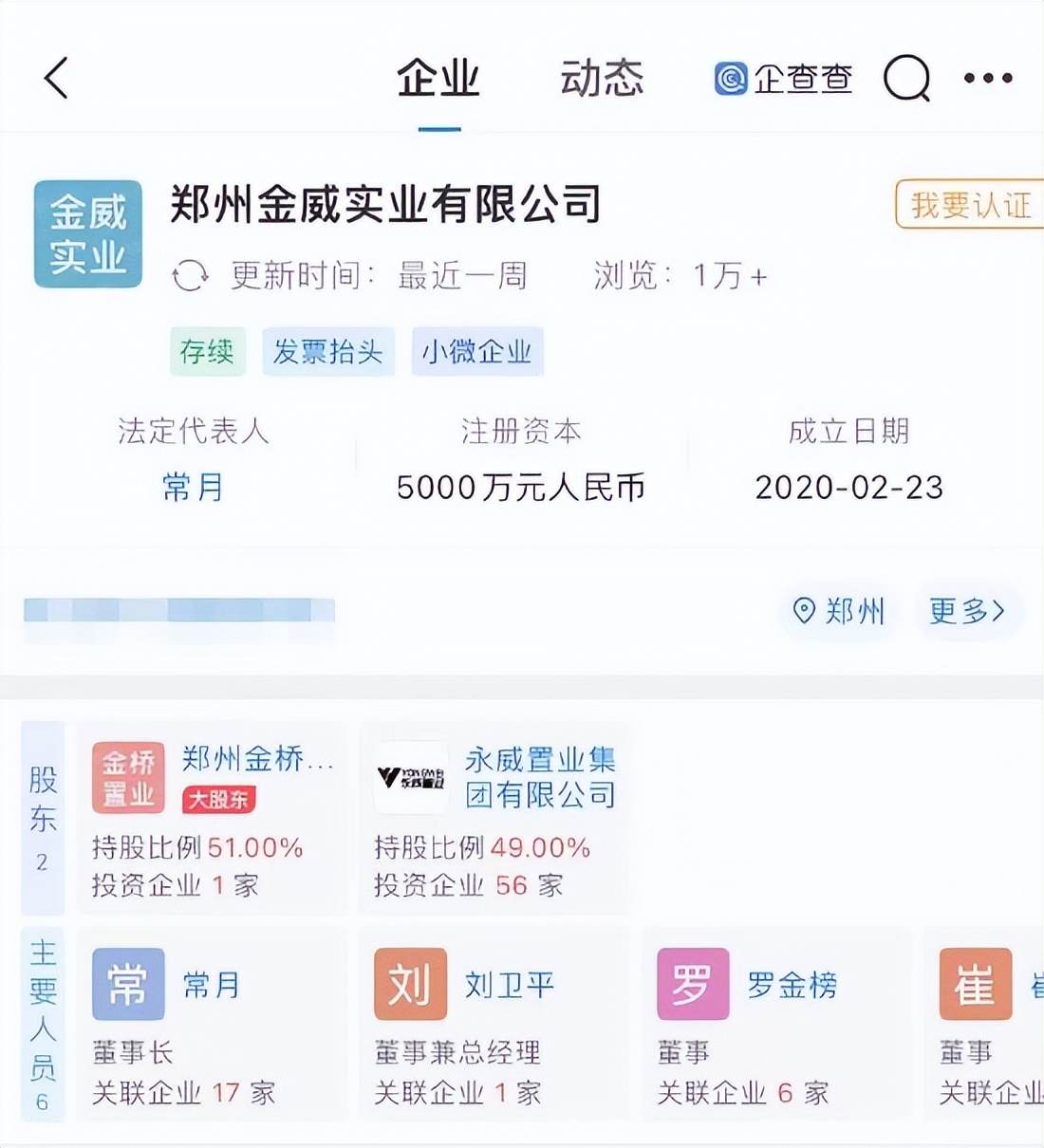This screenshot has height=1148, width=1044.
Task: Expand company details with 更多
Action: click(966, 611)
